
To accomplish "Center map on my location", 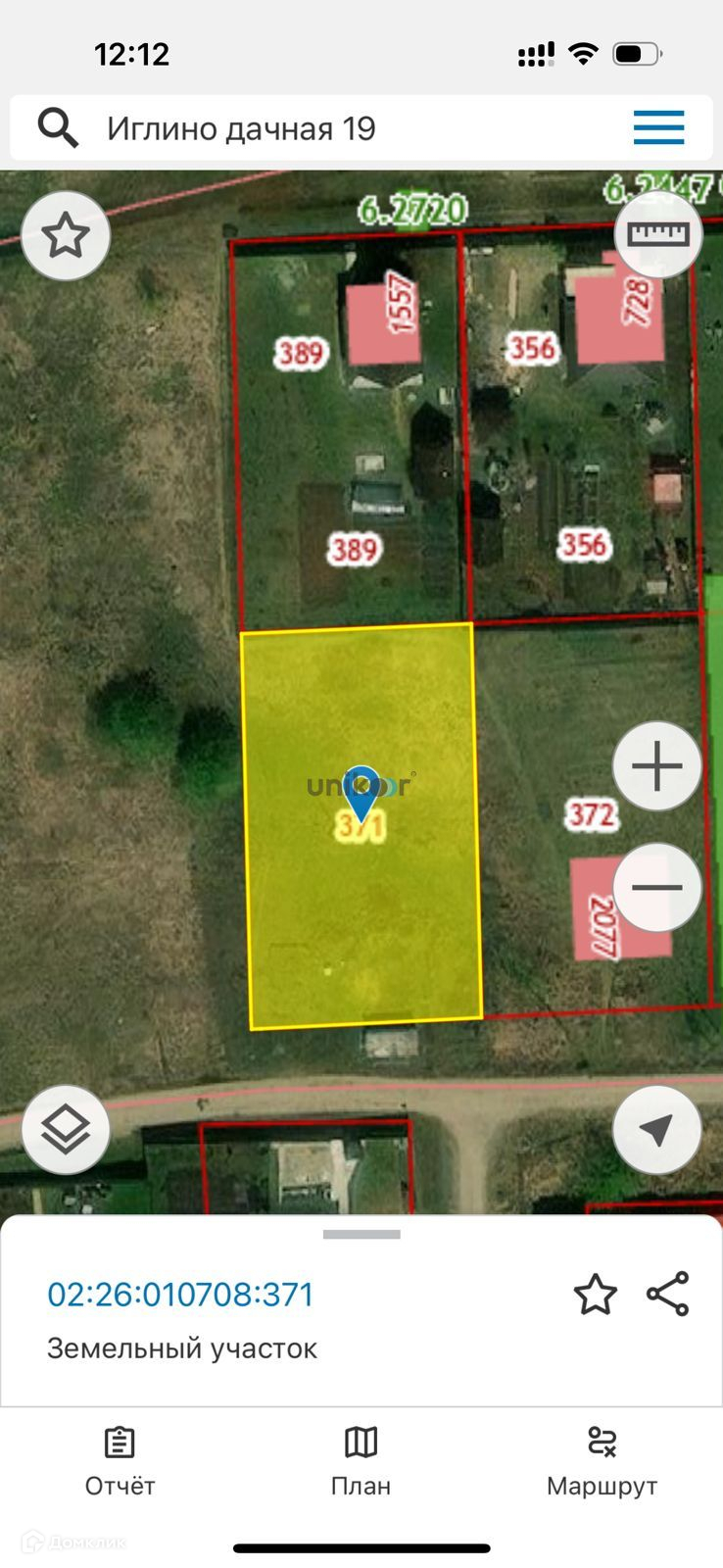I will click(656, 1130).
